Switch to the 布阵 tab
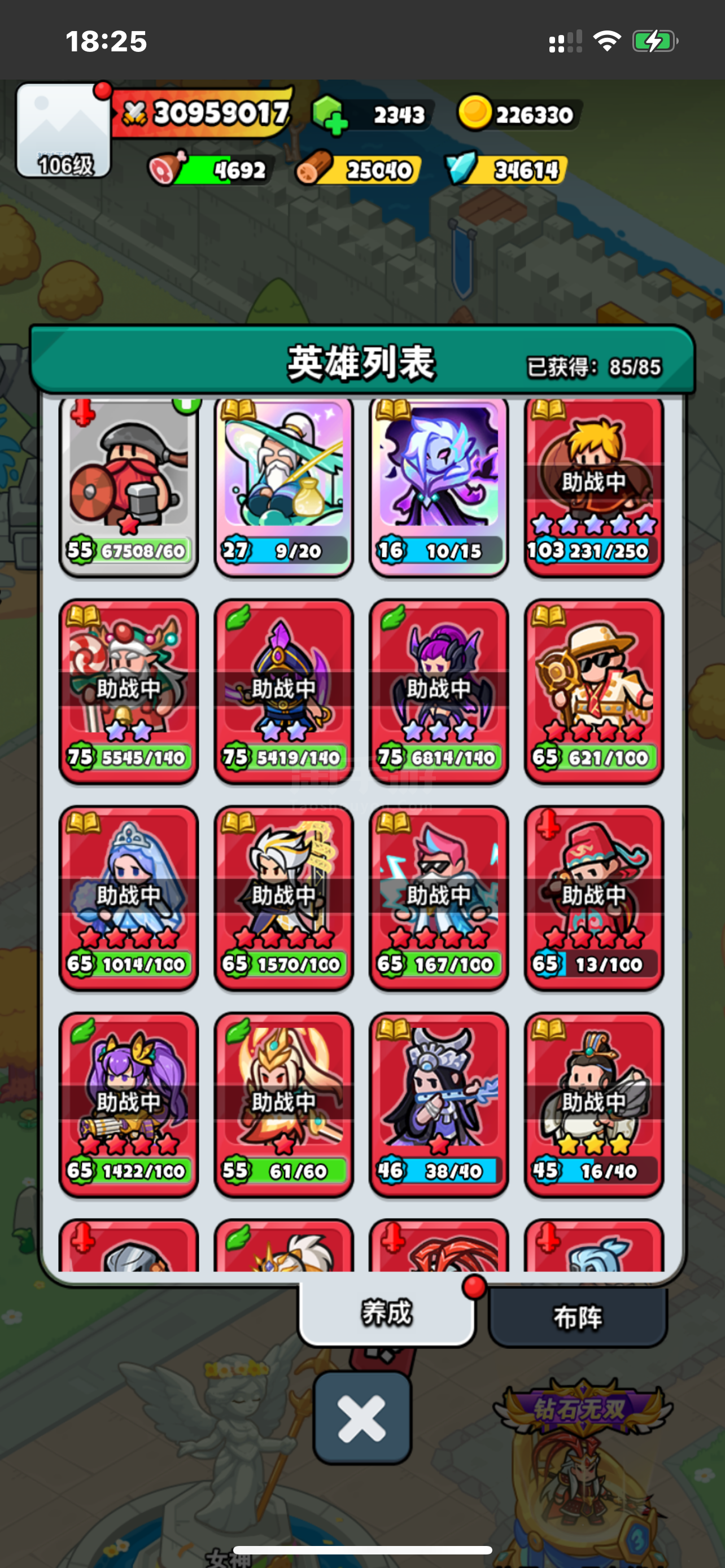This screenshot has height=1568, width=725. (578, 1317)
